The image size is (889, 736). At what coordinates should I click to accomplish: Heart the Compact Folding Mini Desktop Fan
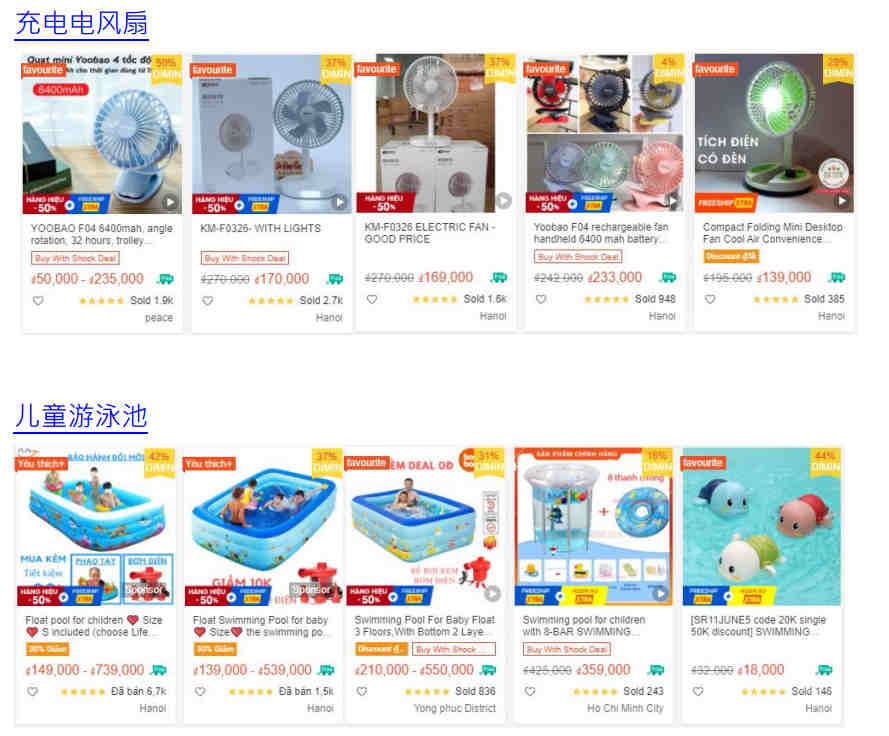click(x=710, y=299)
